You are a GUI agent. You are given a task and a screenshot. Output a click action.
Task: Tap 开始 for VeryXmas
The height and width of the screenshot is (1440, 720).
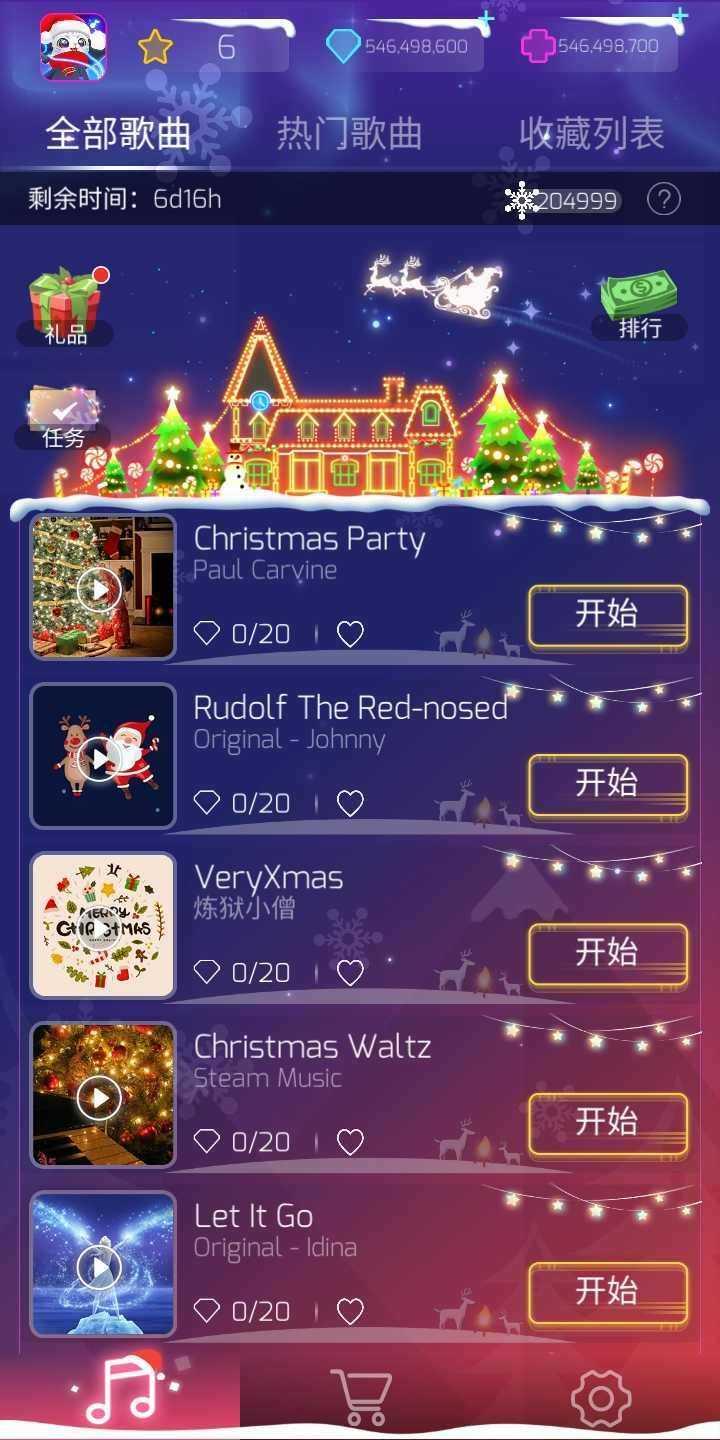coord(607,954)
